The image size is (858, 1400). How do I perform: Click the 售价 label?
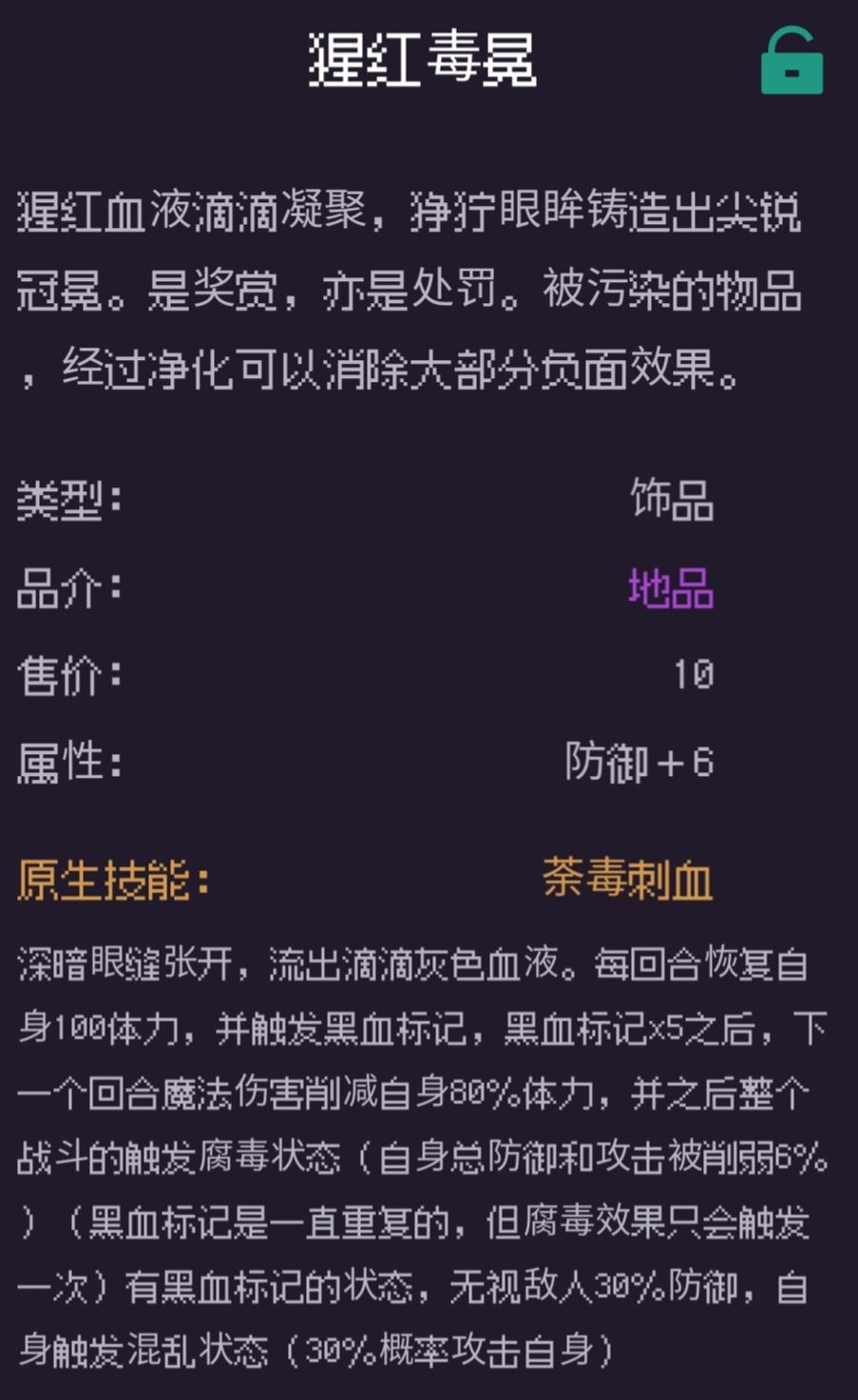(68, 674)
